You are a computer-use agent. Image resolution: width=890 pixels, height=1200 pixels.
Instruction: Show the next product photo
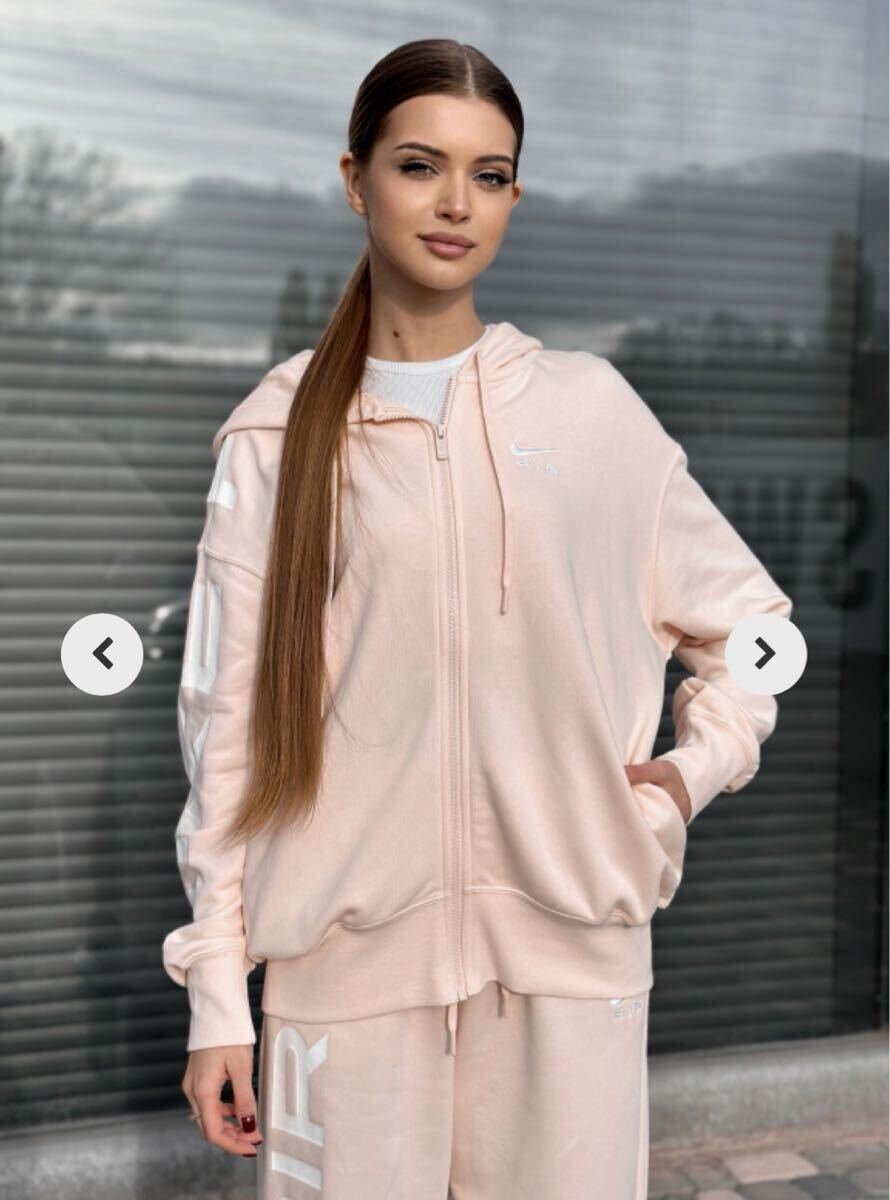(x=765, y=654)
